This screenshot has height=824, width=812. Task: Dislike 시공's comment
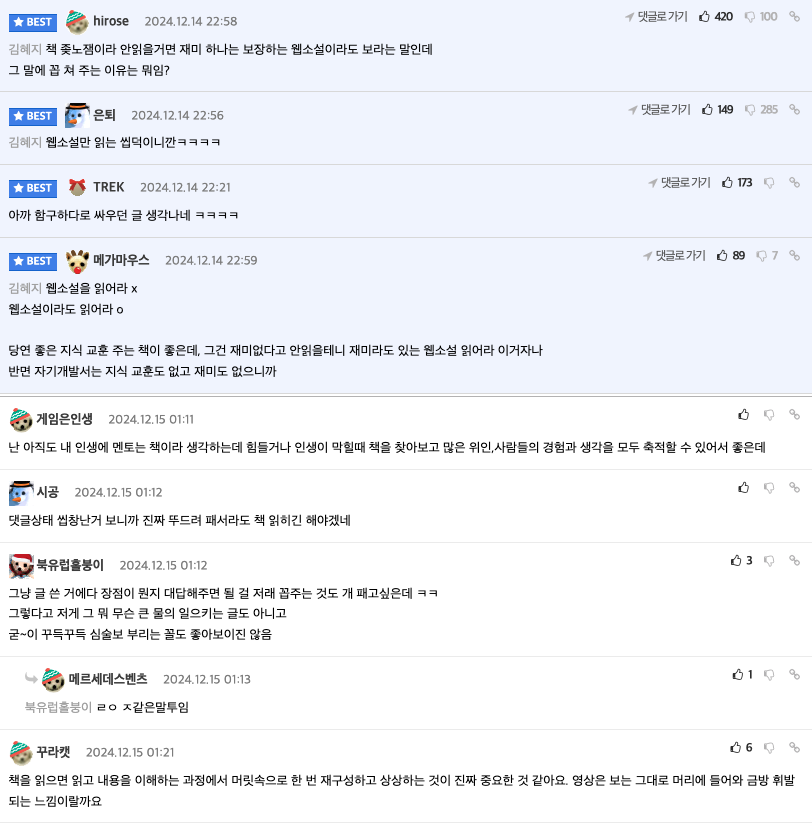click(769, 487)
